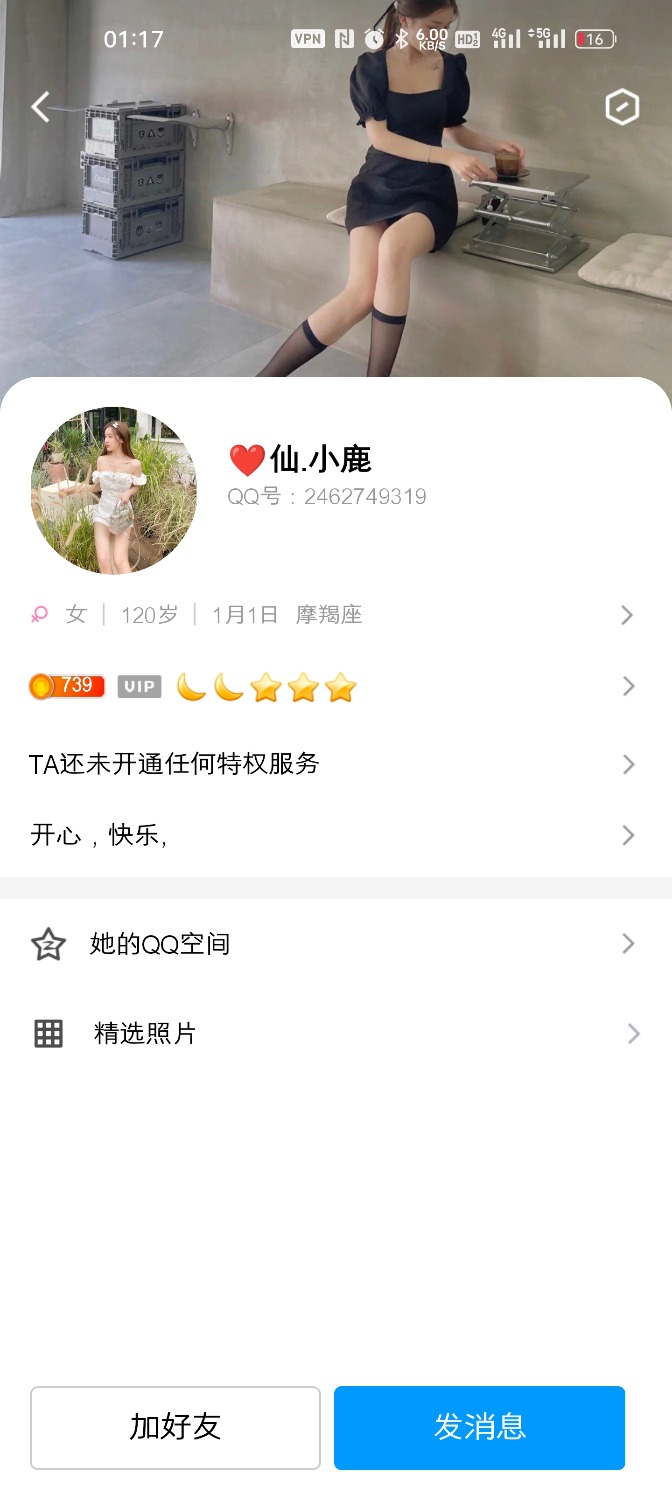Open the 开心，快乐 signature row

[x=330, y=835]
